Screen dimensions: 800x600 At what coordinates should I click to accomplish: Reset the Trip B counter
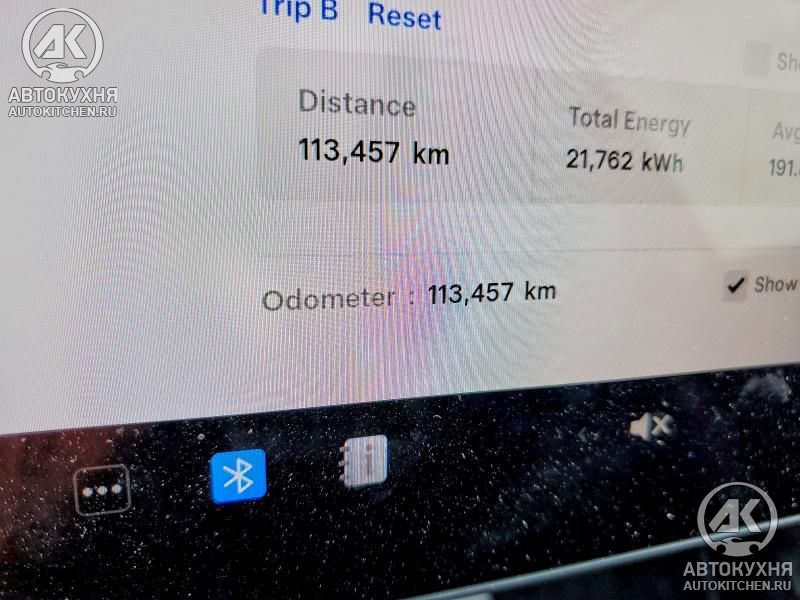[404, 15]
